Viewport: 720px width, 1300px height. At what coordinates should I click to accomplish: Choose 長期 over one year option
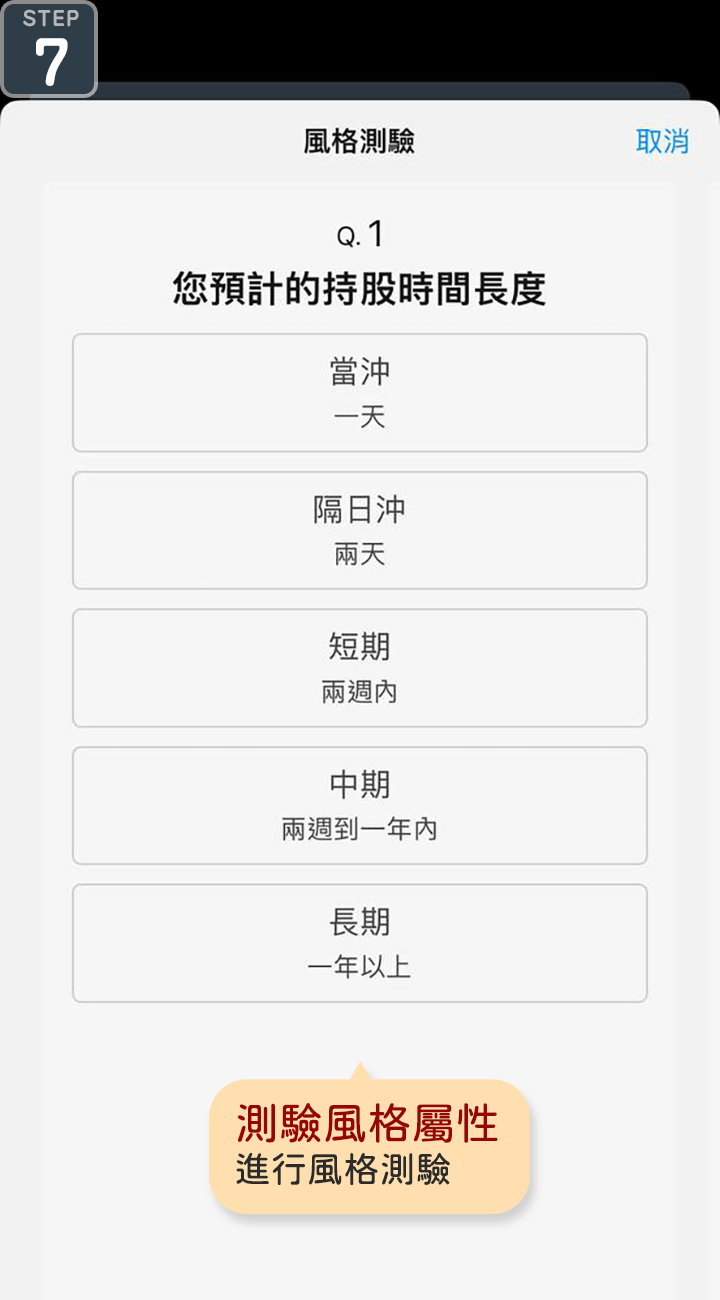click(360, 943)
